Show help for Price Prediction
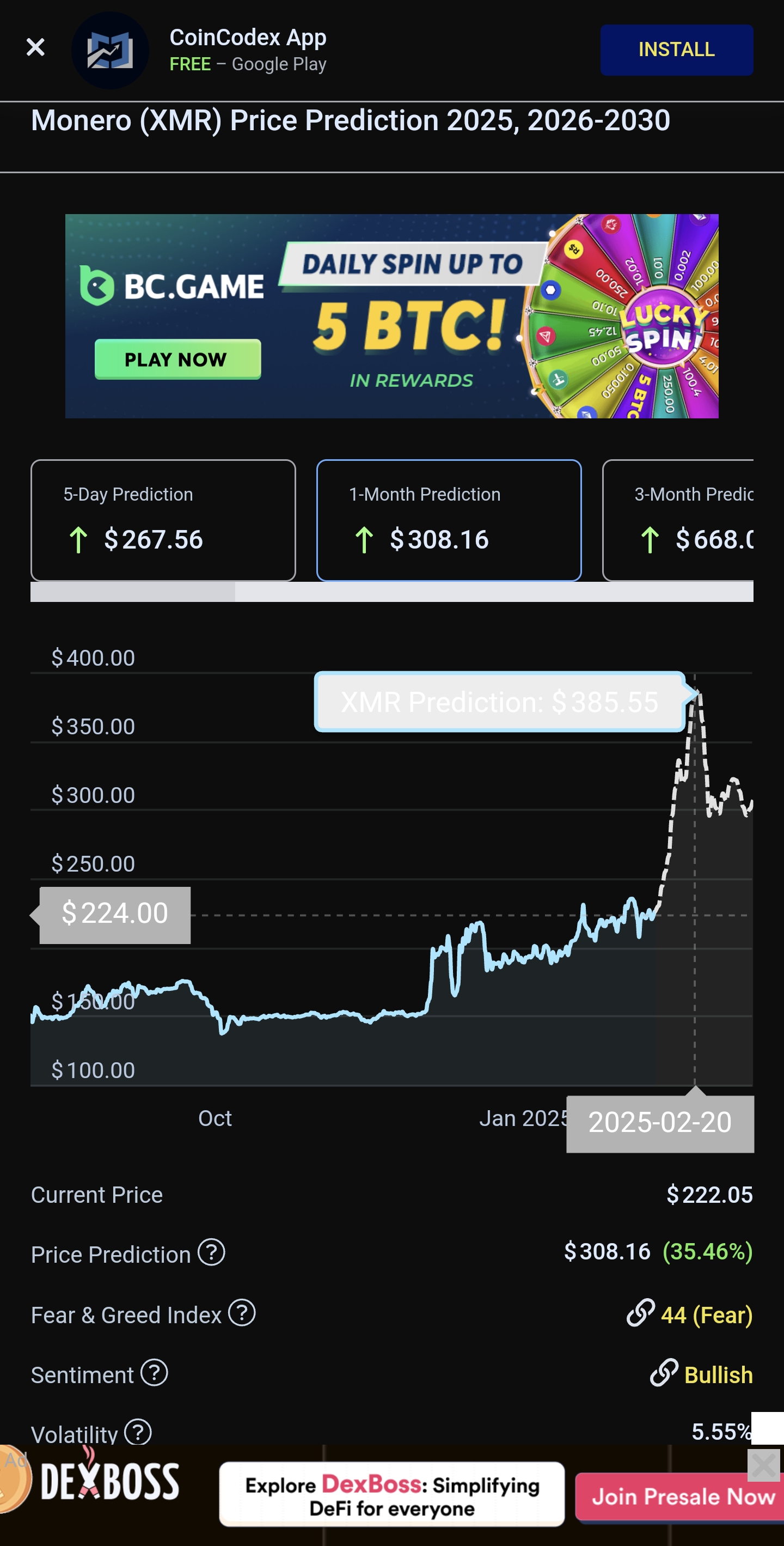 pos(211,1252)
